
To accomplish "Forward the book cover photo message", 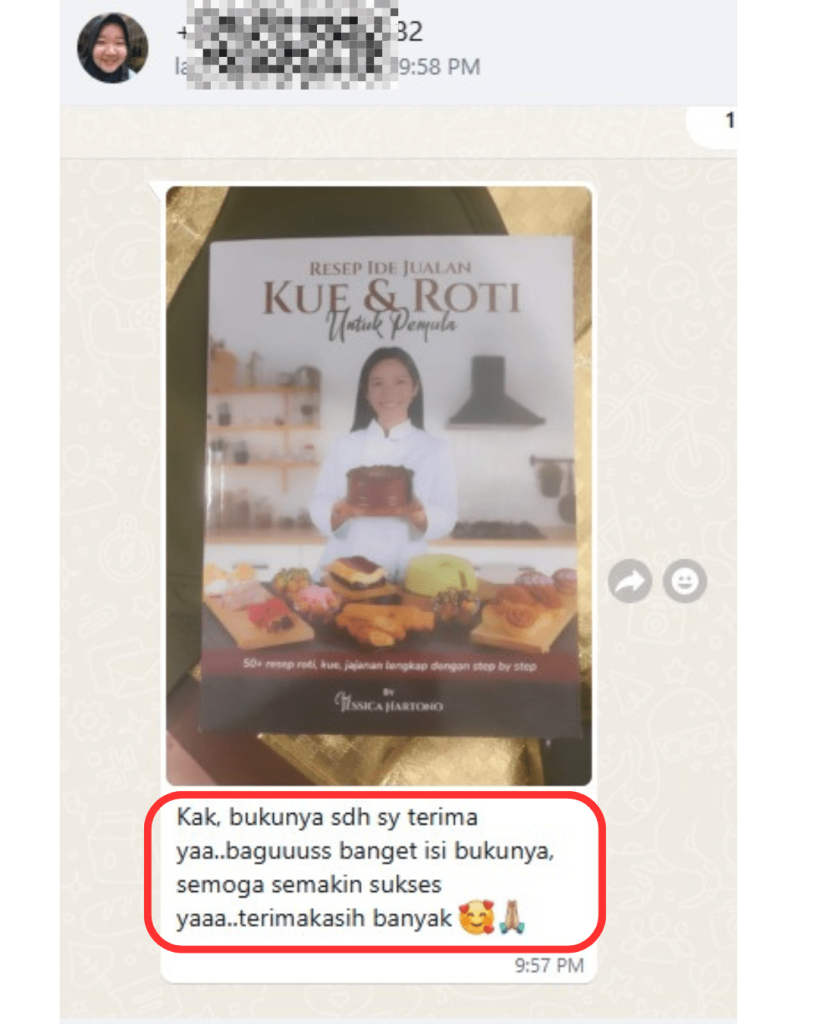I will (x=630, y=581).
